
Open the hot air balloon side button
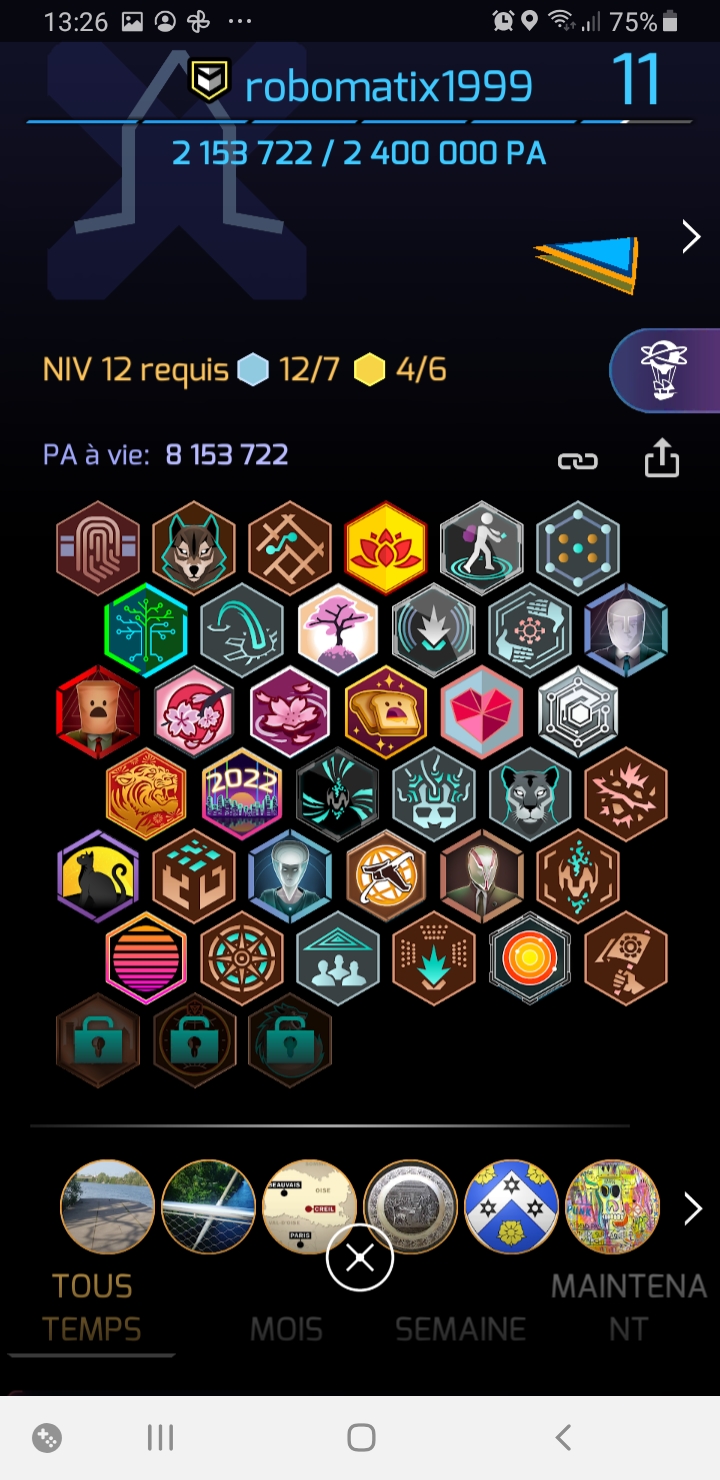[x=664, y=371]
